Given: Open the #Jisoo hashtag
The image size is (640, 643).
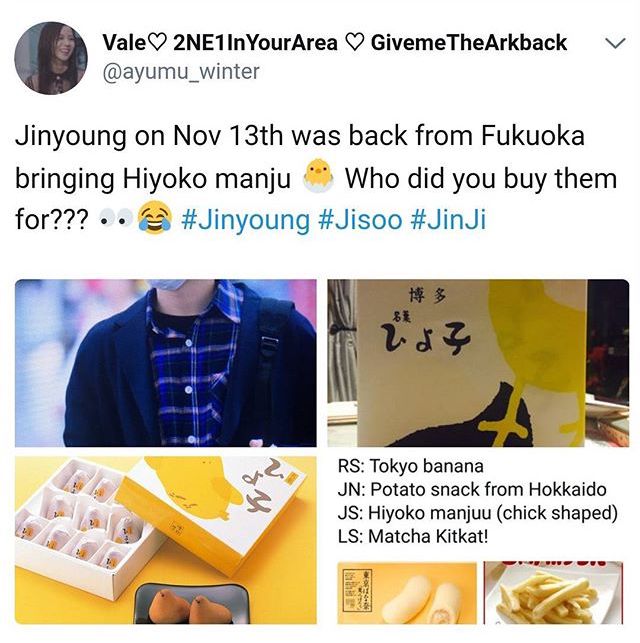Looking at the screenshot, I should [360, 219].
